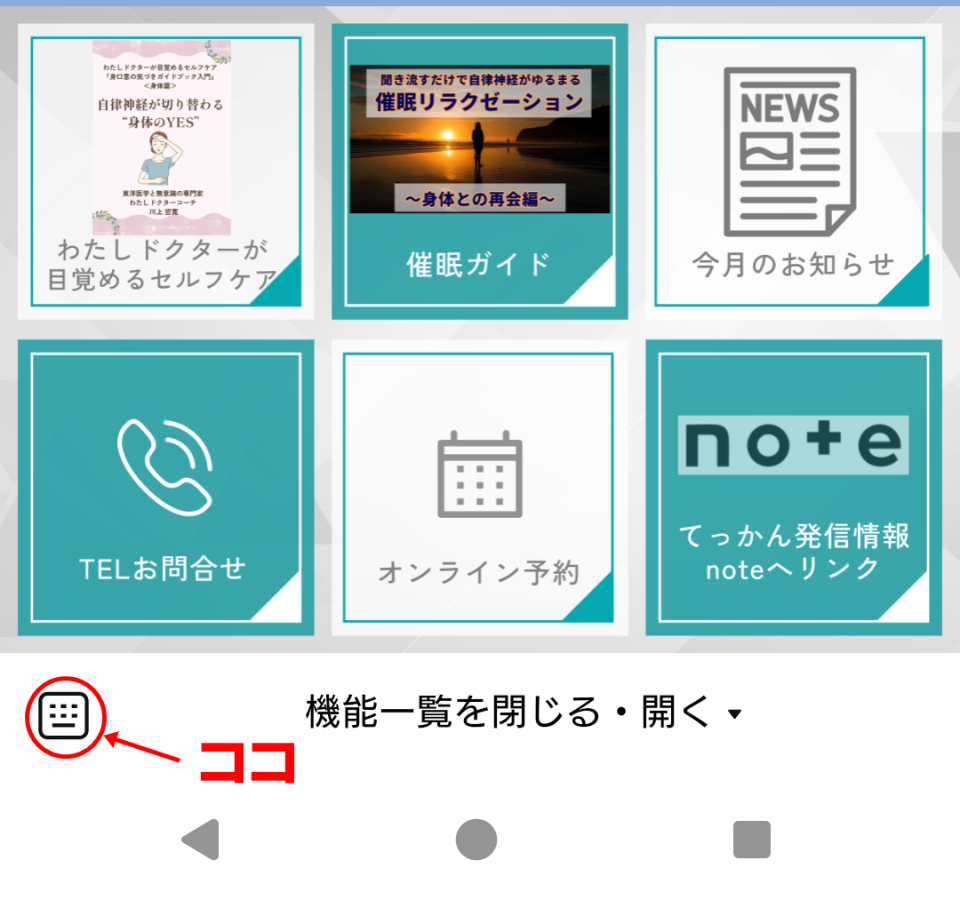Tap TELお問合せ to call
Image resolution: width=960 pixels, height=900 pixels.
click(166, 487)
